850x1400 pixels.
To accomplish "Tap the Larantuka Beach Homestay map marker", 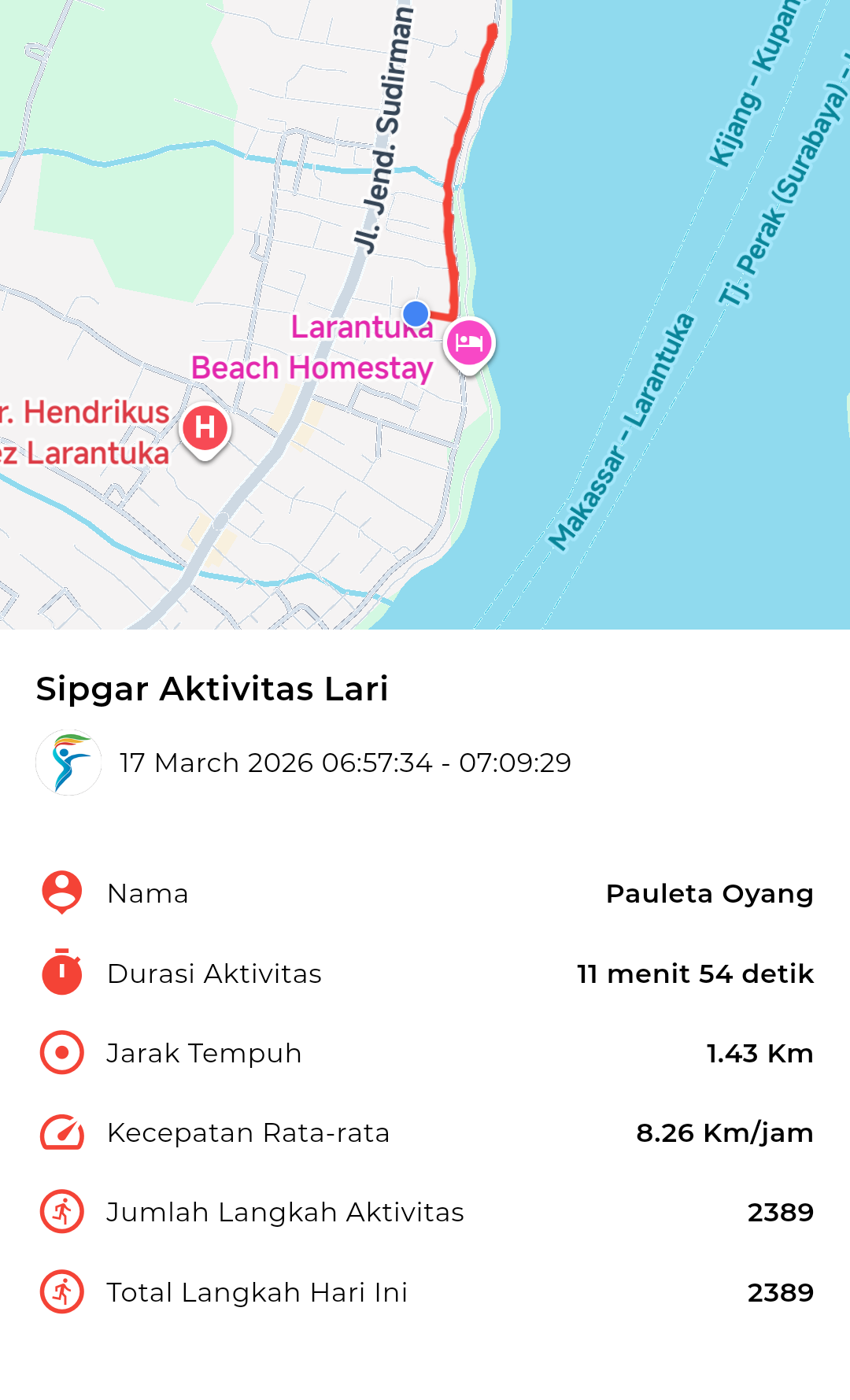I will [469, 343].
